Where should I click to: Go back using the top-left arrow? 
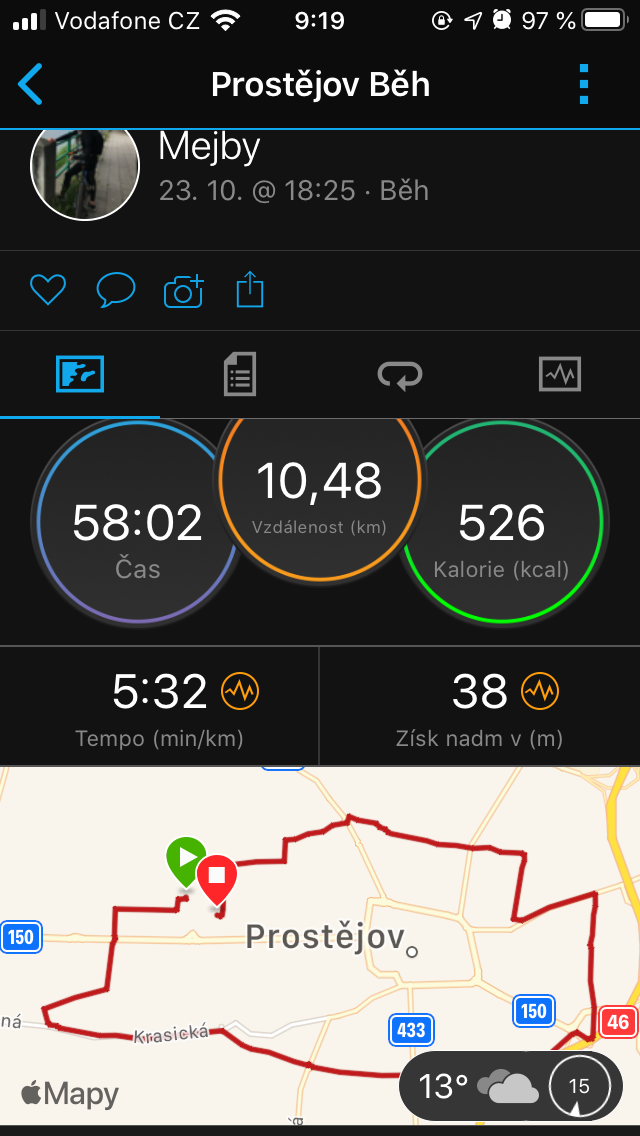(x=30, y=84)
